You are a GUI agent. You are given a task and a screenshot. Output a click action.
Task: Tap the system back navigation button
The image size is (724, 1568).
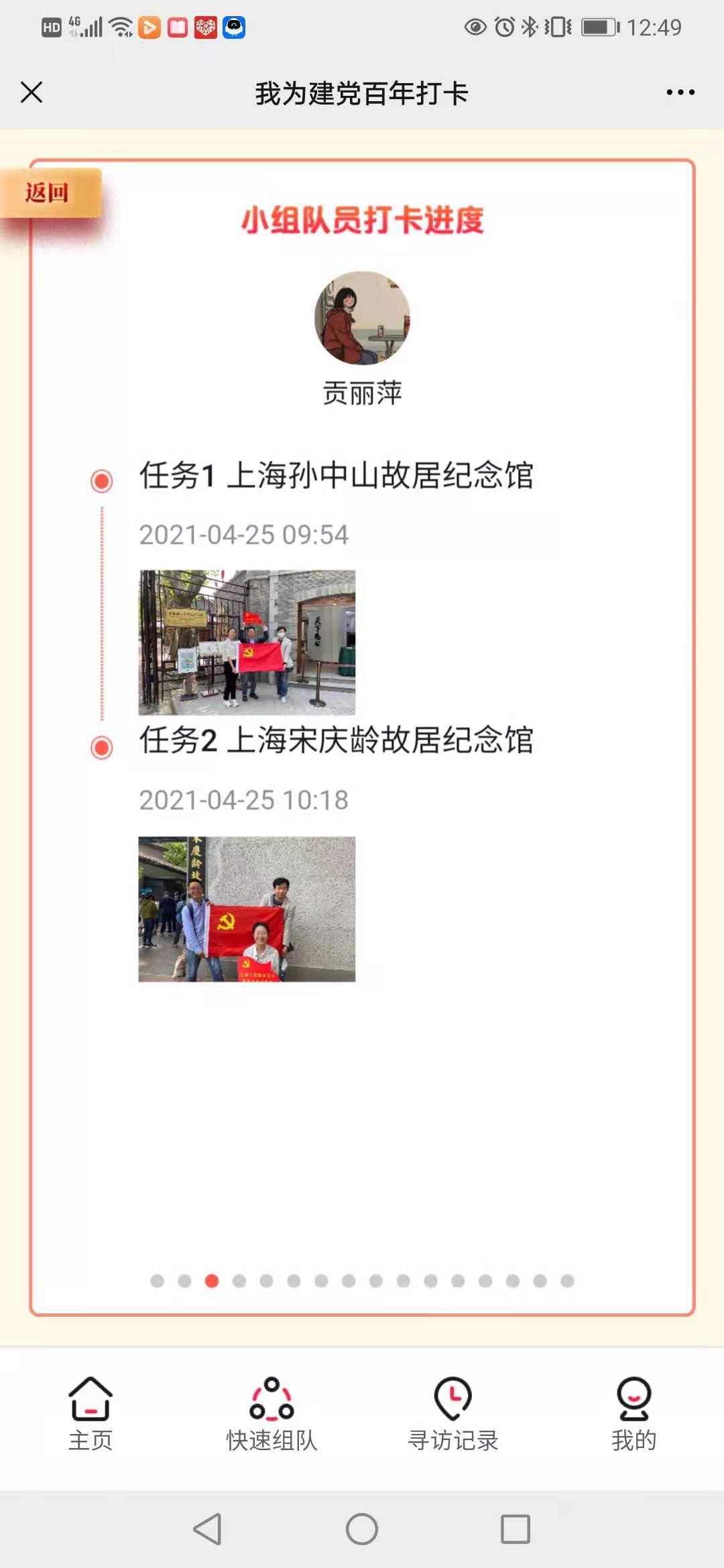207,1529
